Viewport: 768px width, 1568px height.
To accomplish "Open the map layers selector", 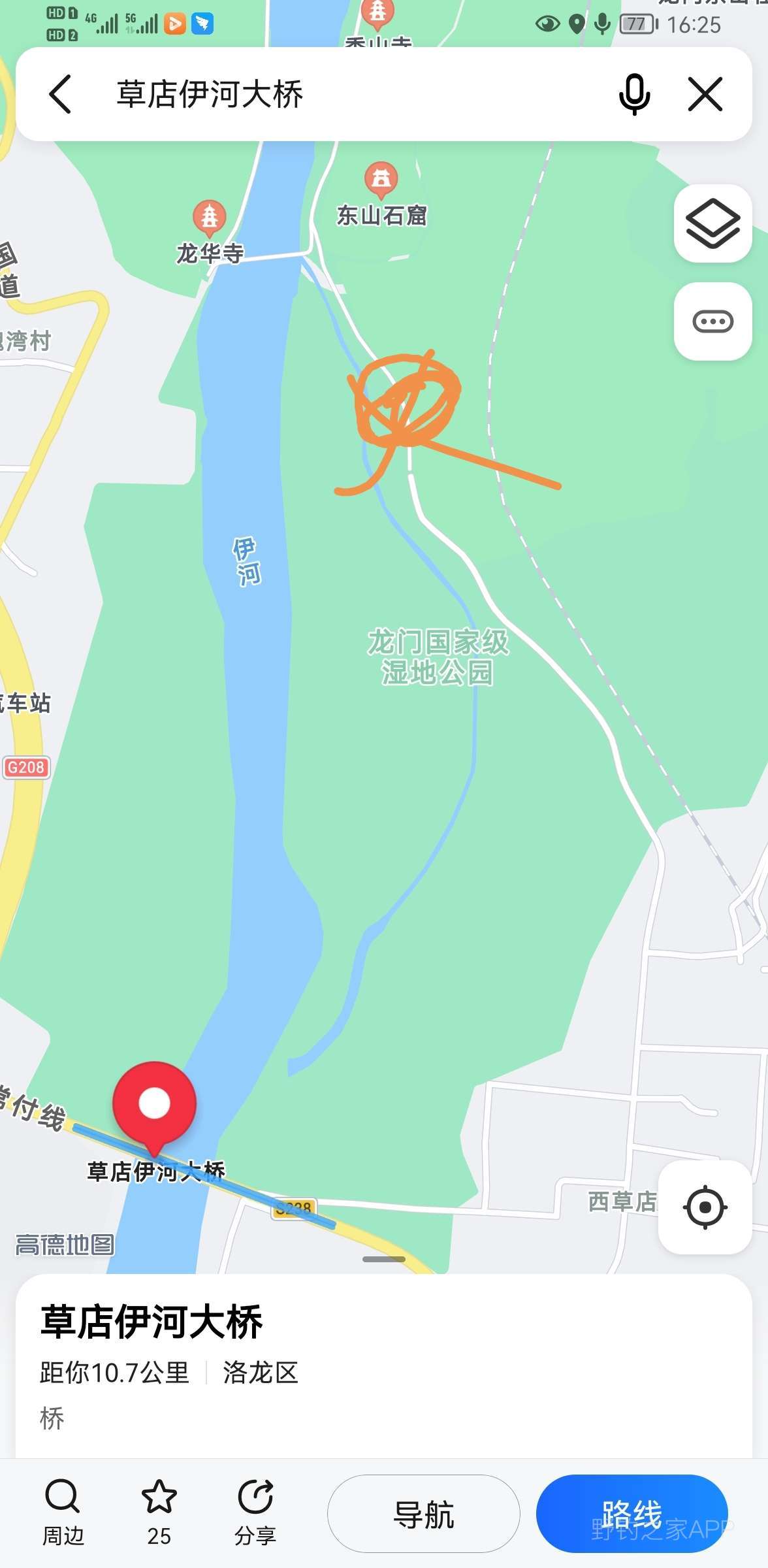I will click(x=712, y=223).
